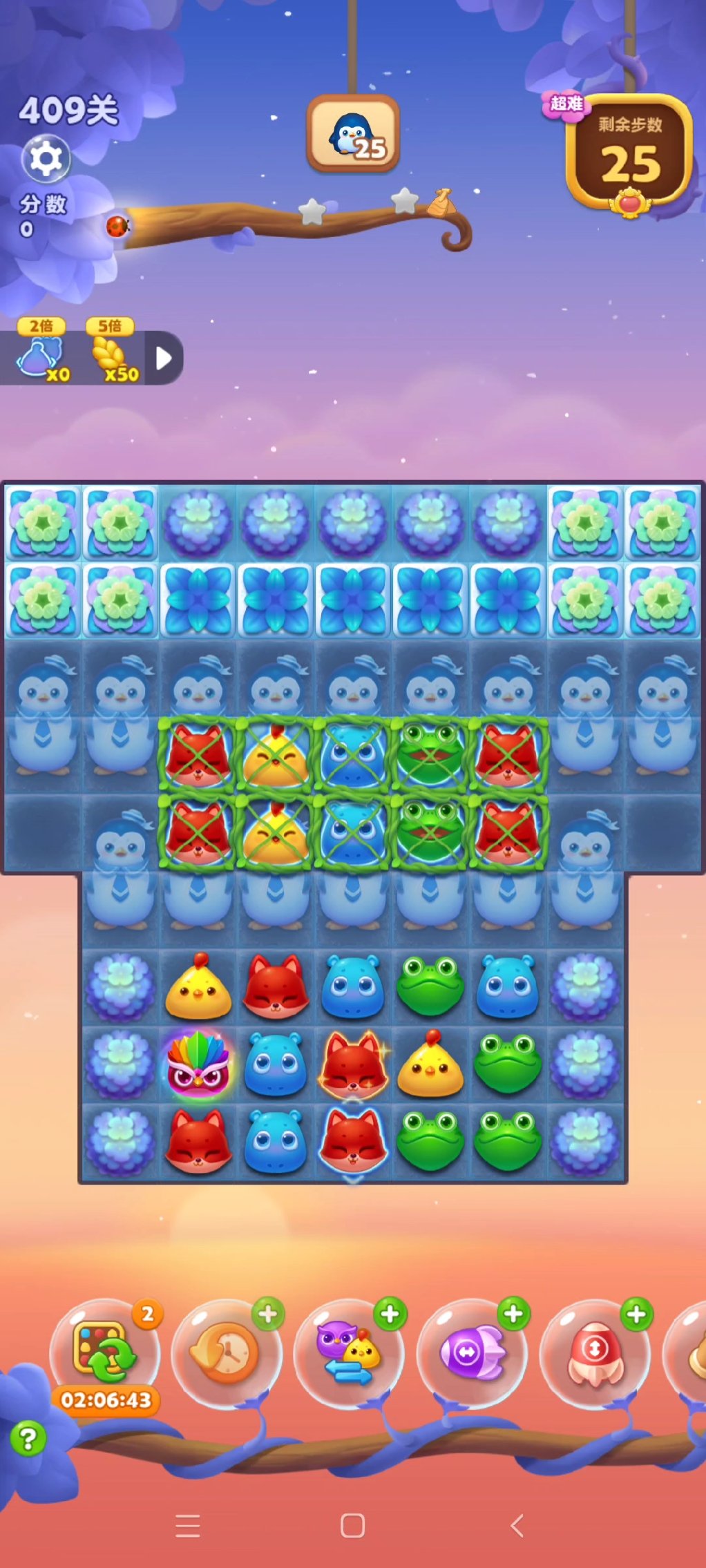Activate the purple horizontal rocket booster

(473, 1354)
